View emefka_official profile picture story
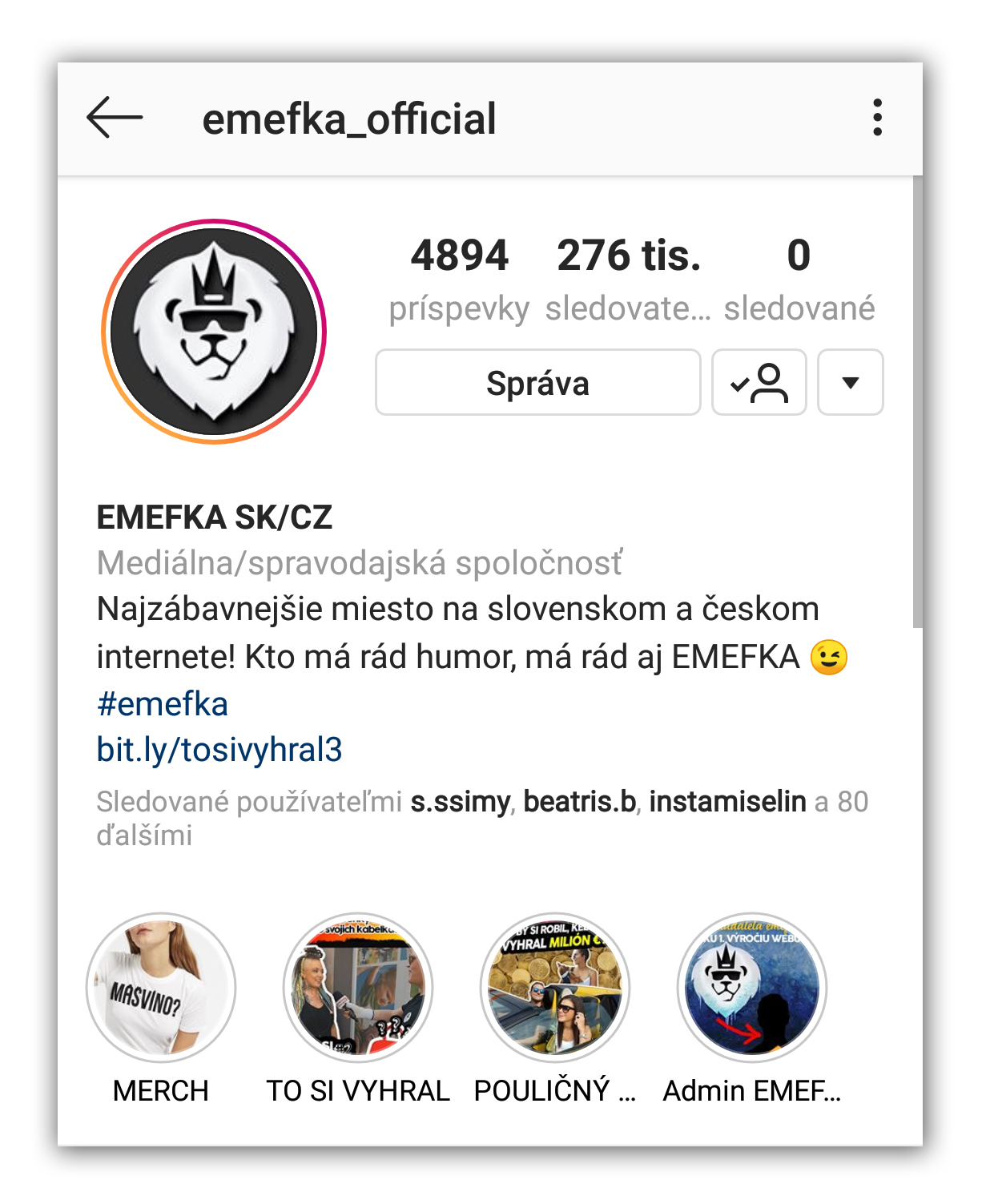Image resolution: width=990 pixels, height=1204 pixels. click(x=214, y=332)
